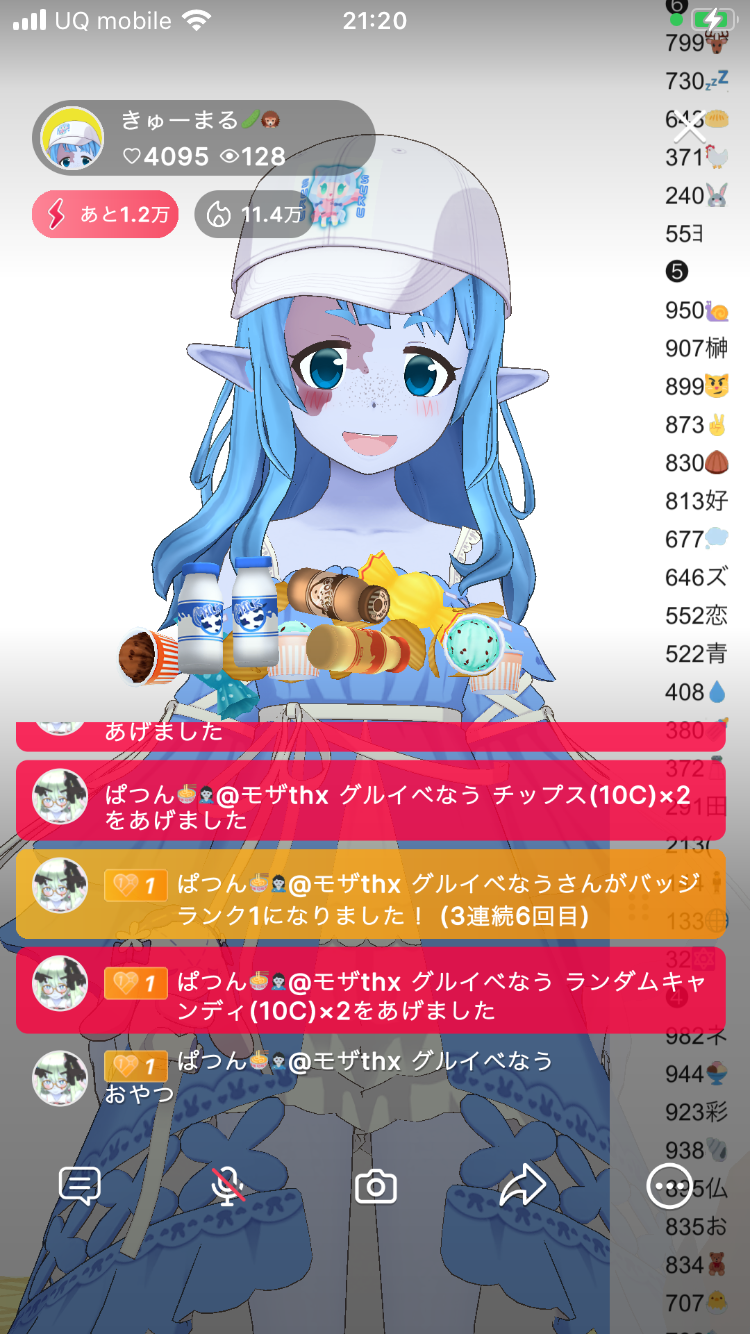Screen dimensions: 750x1334
Task: Take a screenshot with the camera icon
Action: pyautogui.click(x=376, y=1187)
